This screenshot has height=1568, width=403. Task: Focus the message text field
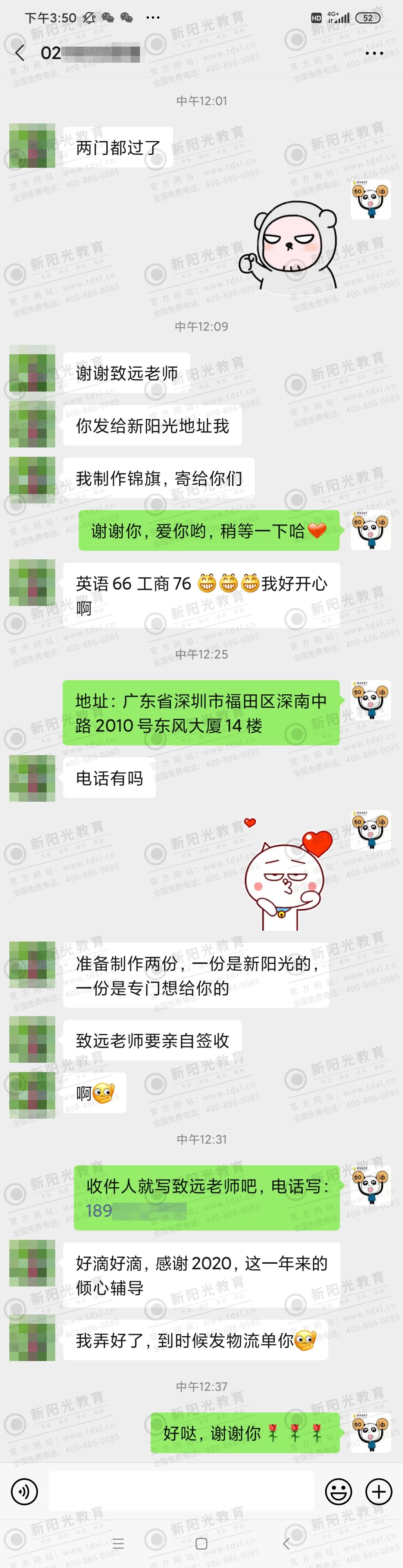[181, 1491]
